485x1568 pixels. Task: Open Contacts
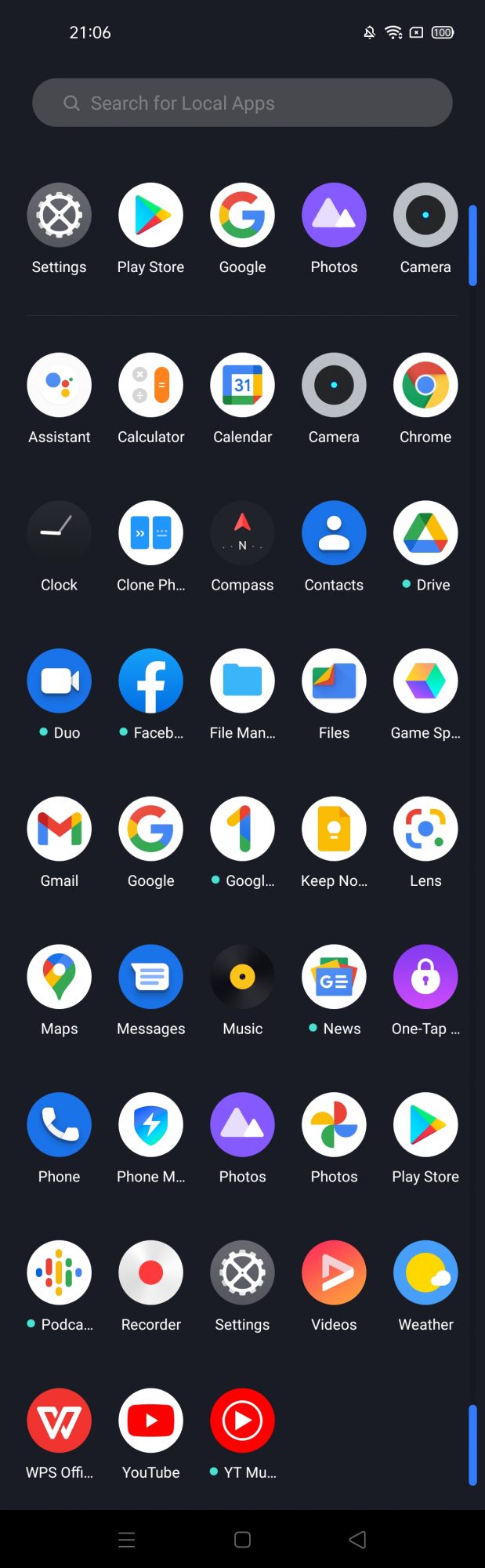tap(334, 533)
